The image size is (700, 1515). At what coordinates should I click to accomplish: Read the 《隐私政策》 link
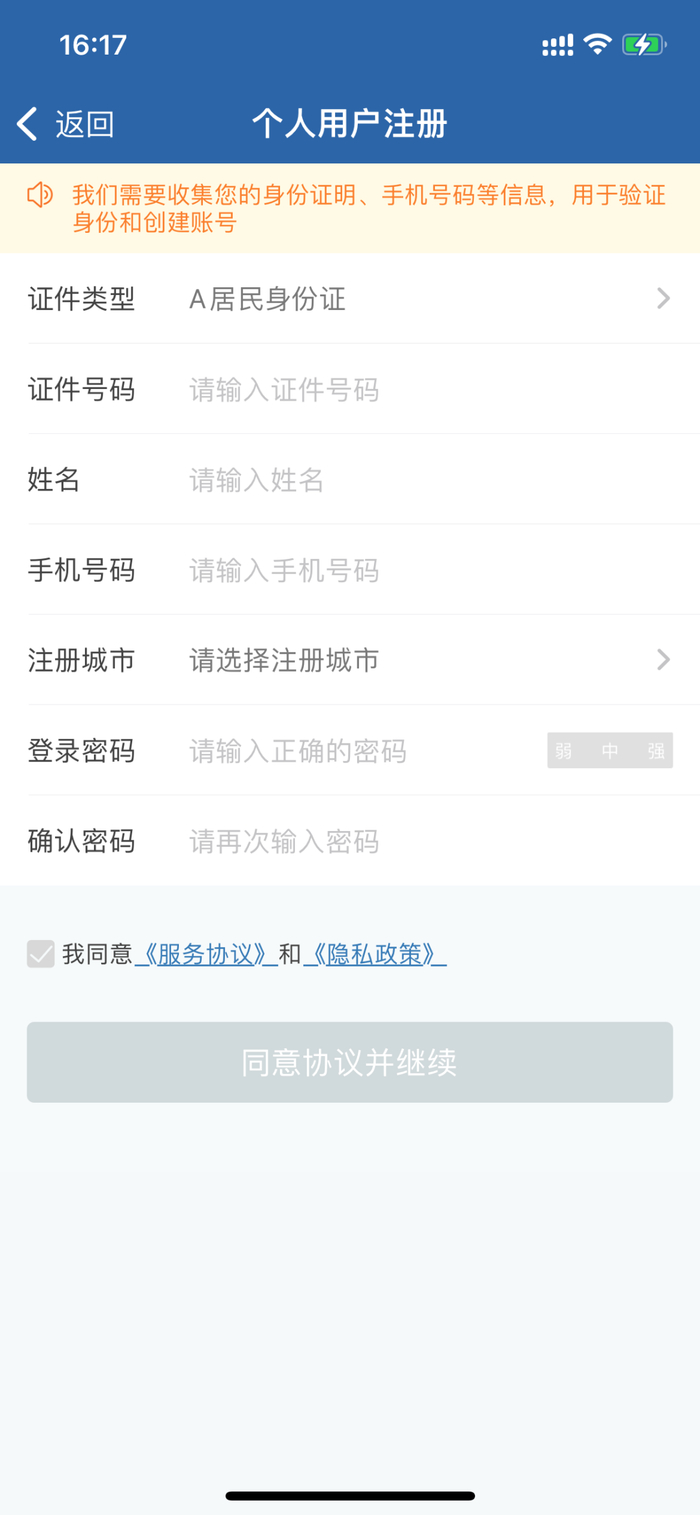click(374, 955)
